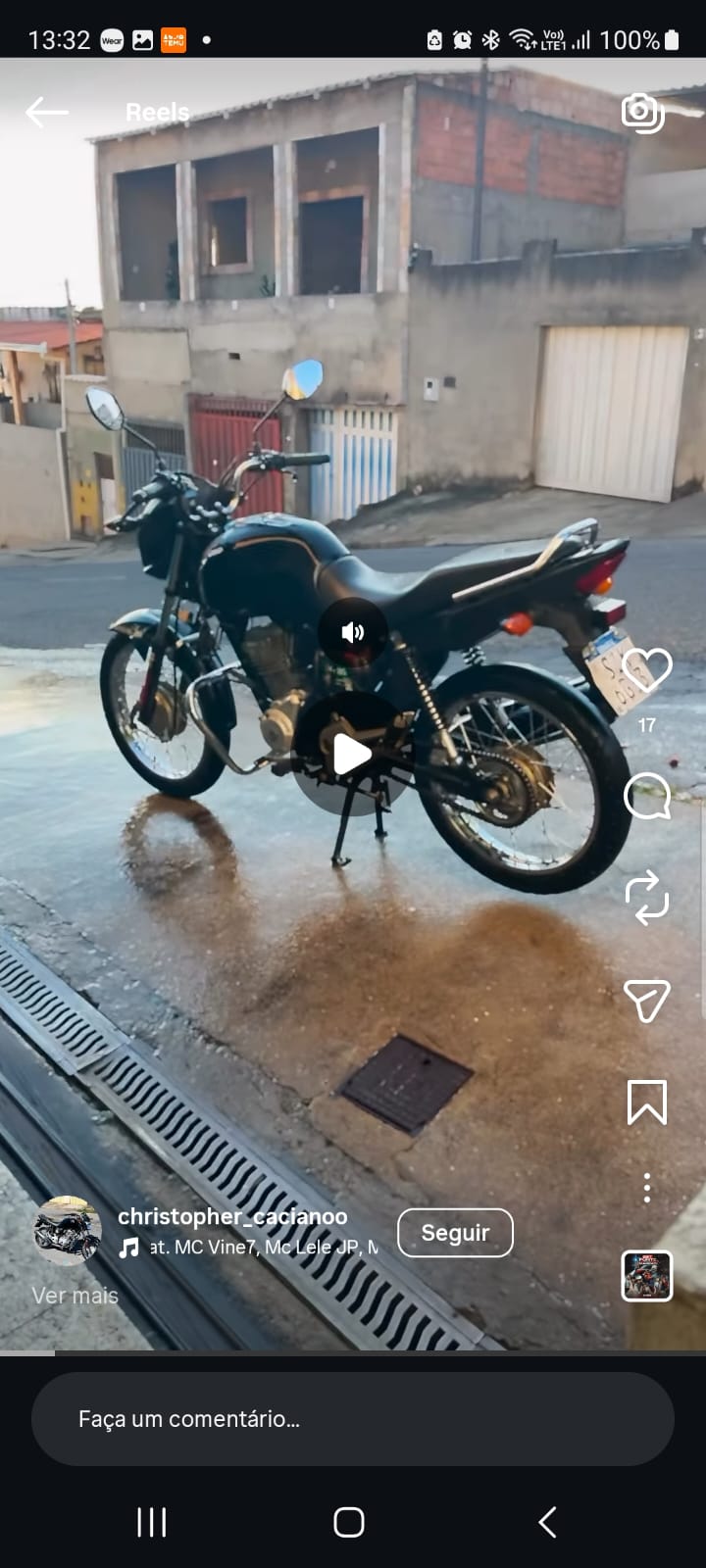Open christopher_cacianoo's profile picture
Image resolution: width=706 pixels, height=1568 pixels.
[68, 1231]
